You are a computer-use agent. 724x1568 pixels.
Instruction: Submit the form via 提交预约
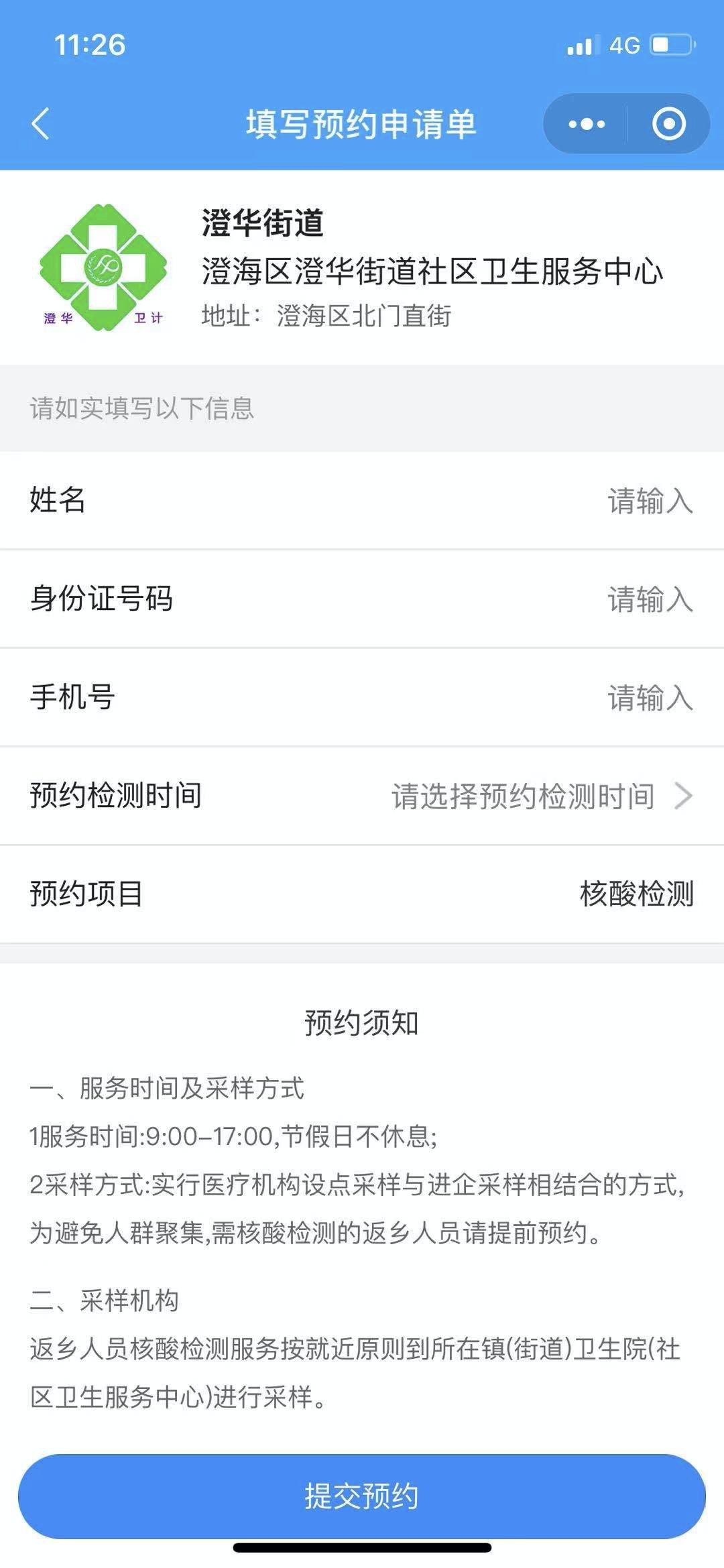[362, 1496]
